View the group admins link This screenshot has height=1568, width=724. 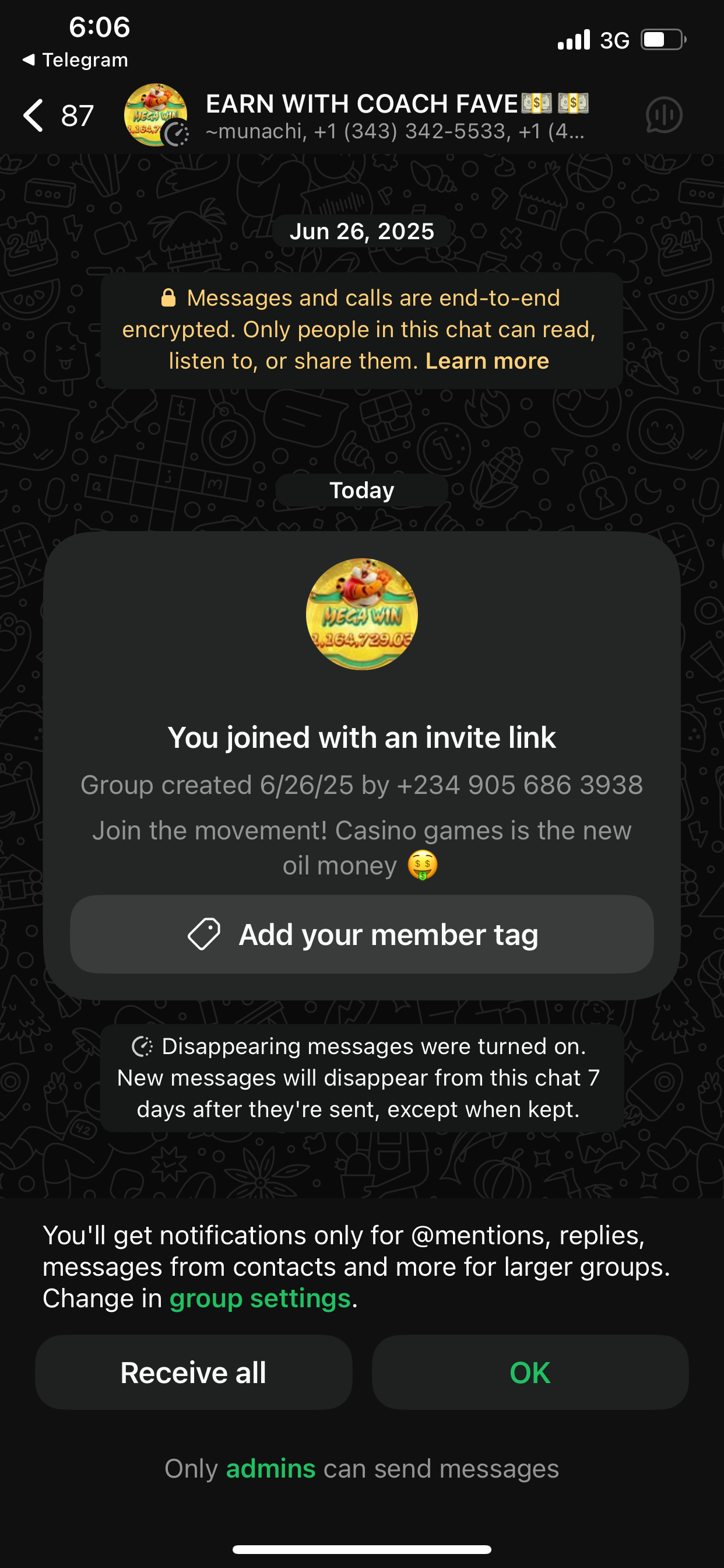click(270, 1469)
